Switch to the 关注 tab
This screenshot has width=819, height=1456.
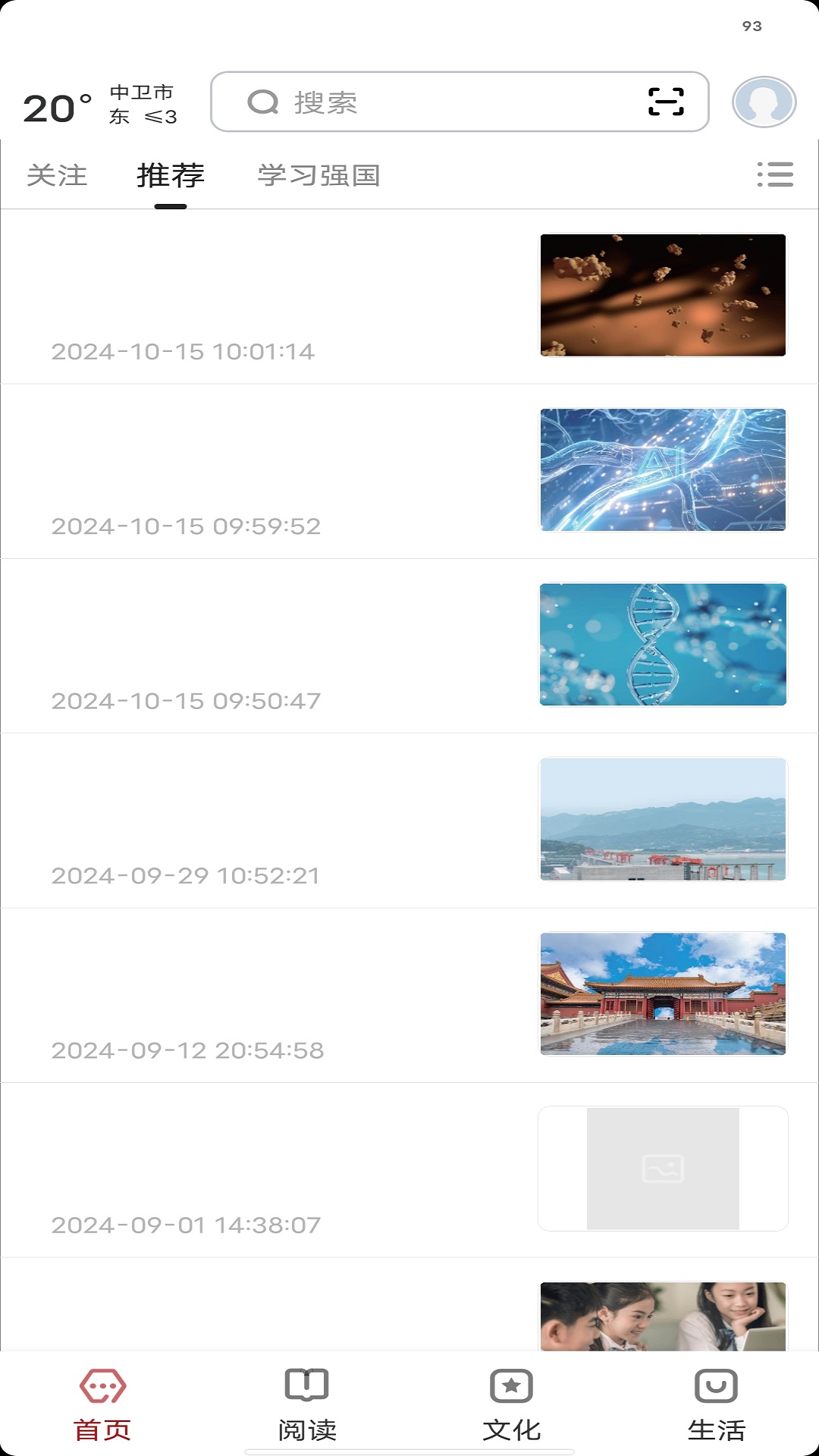(57, 175)
